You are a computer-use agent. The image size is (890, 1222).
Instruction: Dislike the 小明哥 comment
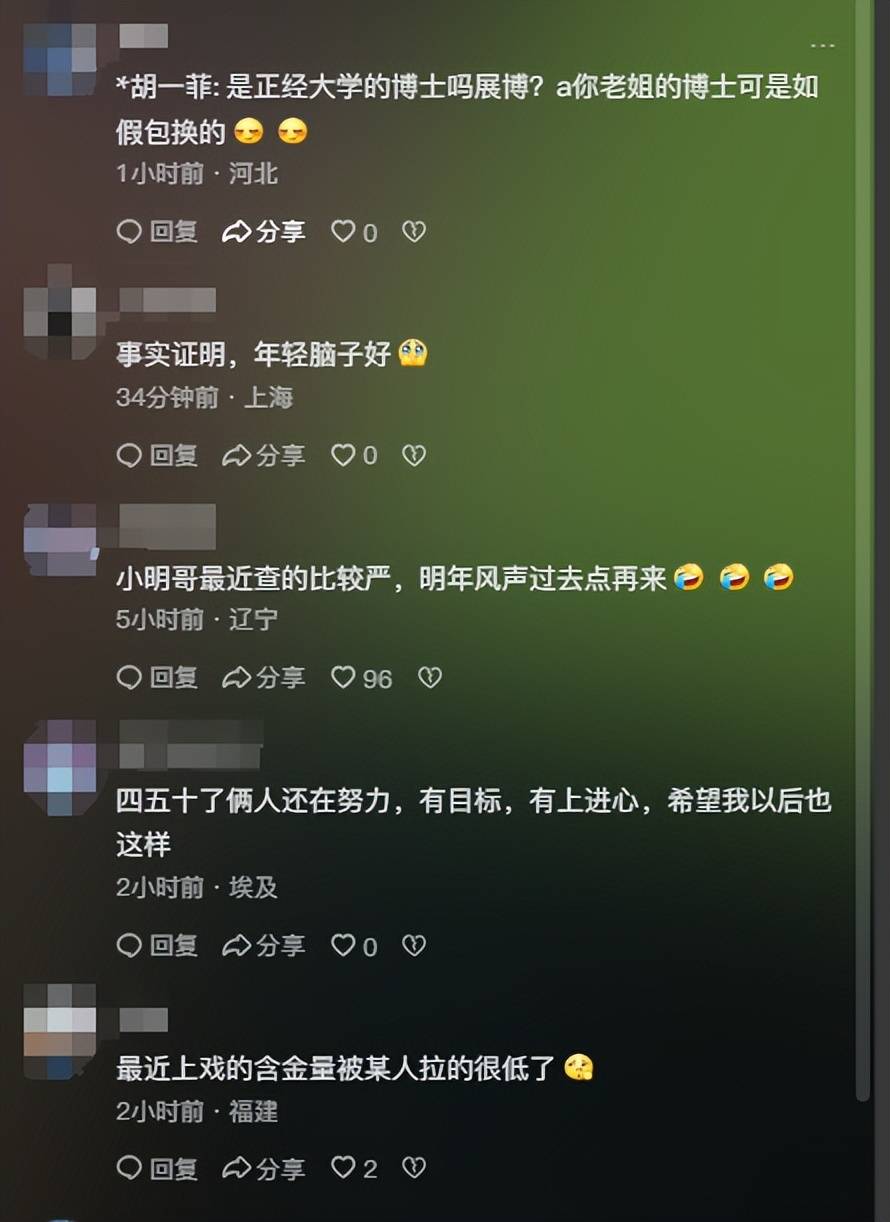pyautogui.click(x=429, y=678)
